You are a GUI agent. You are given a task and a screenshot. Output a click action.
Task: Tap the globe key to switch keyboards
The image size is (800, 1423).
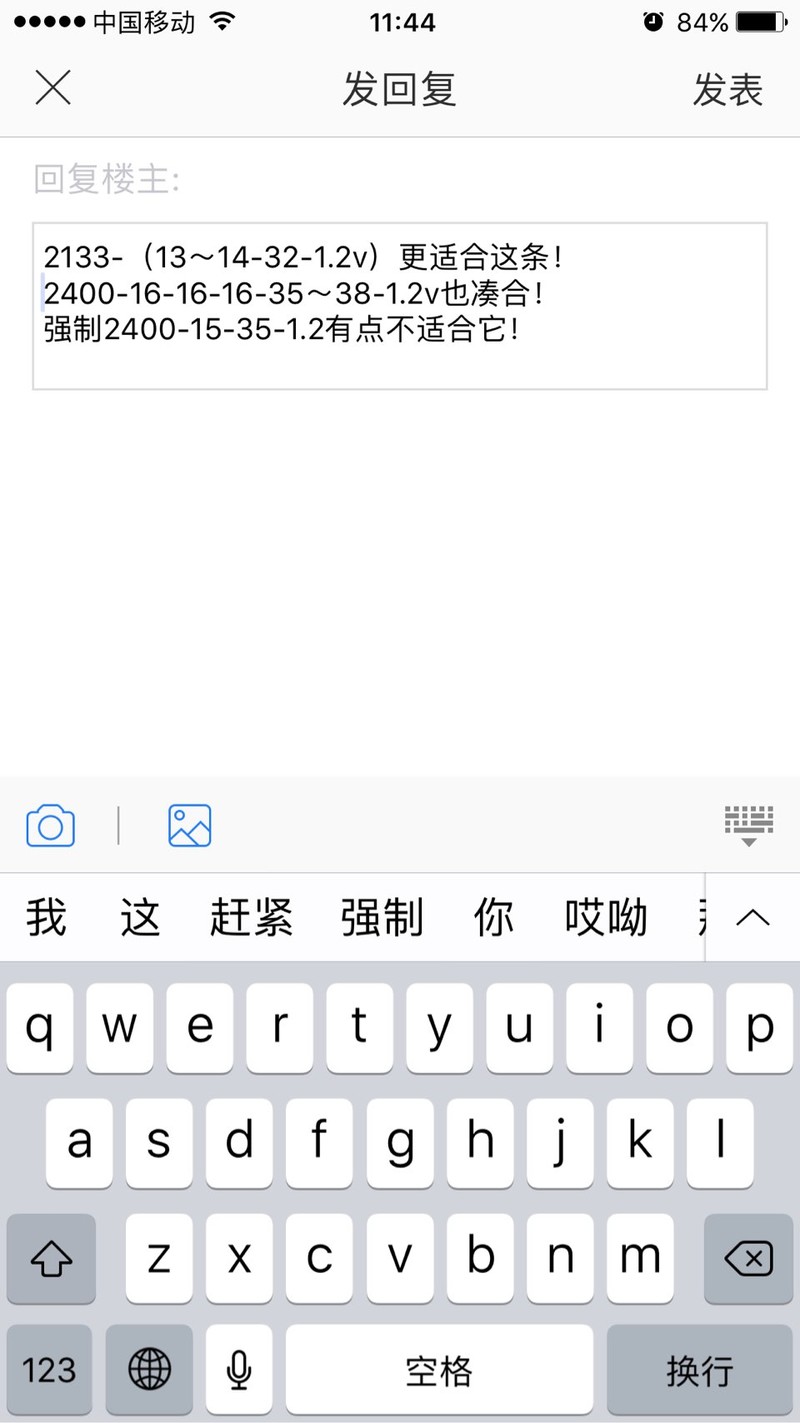149,1369
